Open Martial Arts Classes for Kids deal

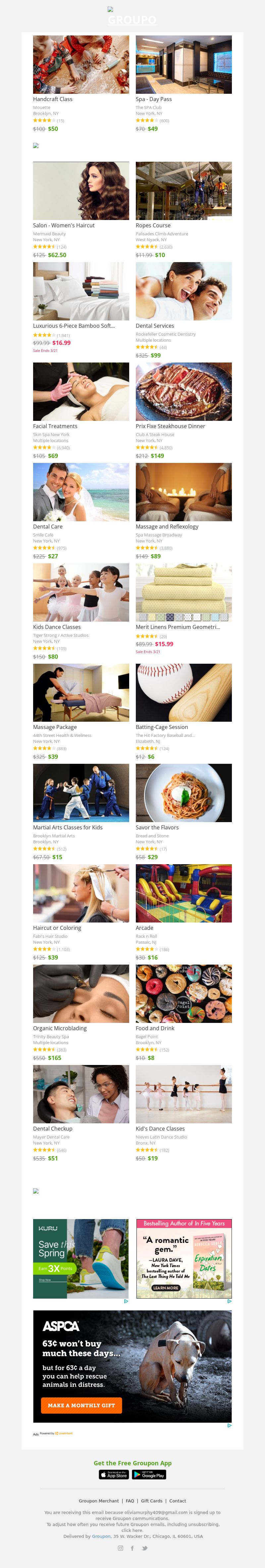pos(81,793)
